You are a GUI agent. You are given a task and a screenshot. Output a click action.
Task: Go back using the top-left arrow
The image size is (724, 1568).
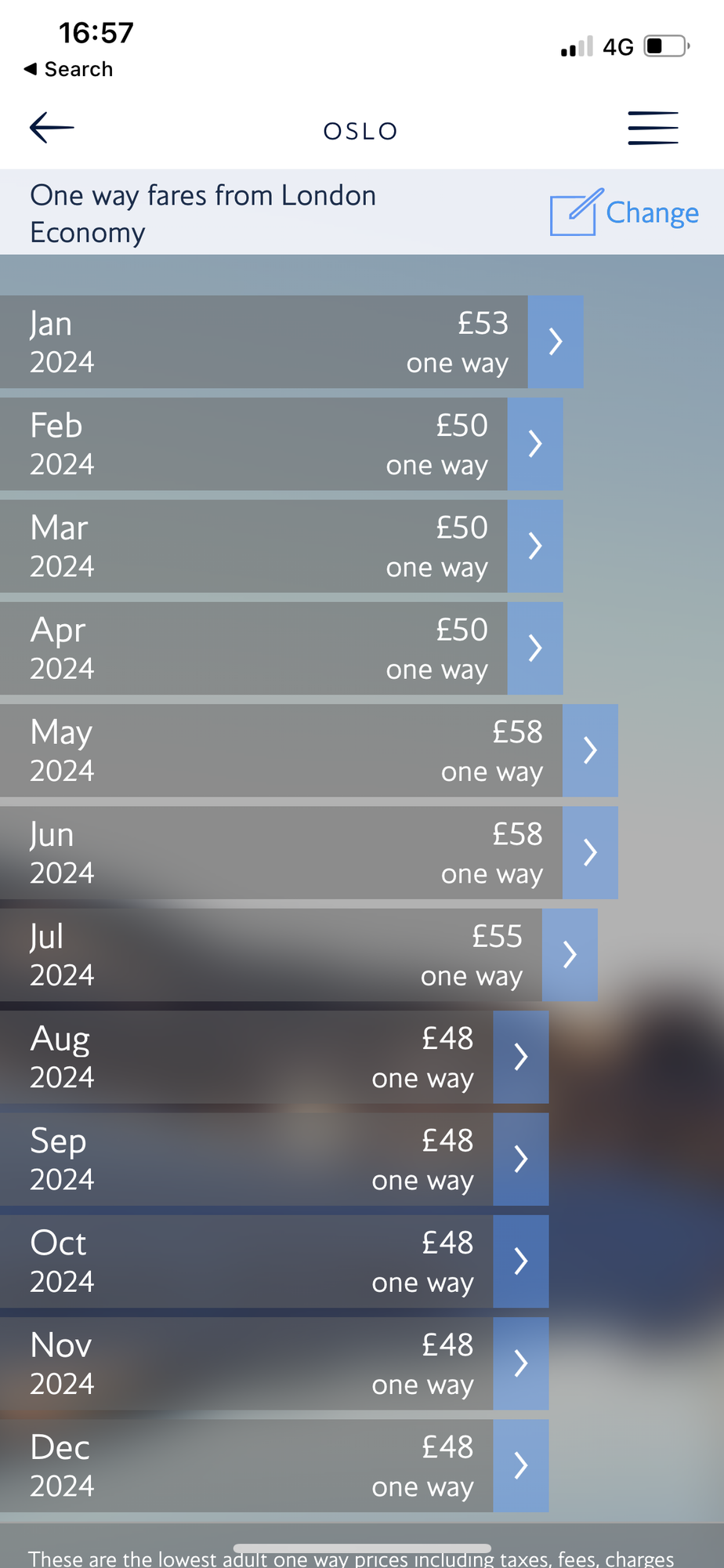point(52,128)
